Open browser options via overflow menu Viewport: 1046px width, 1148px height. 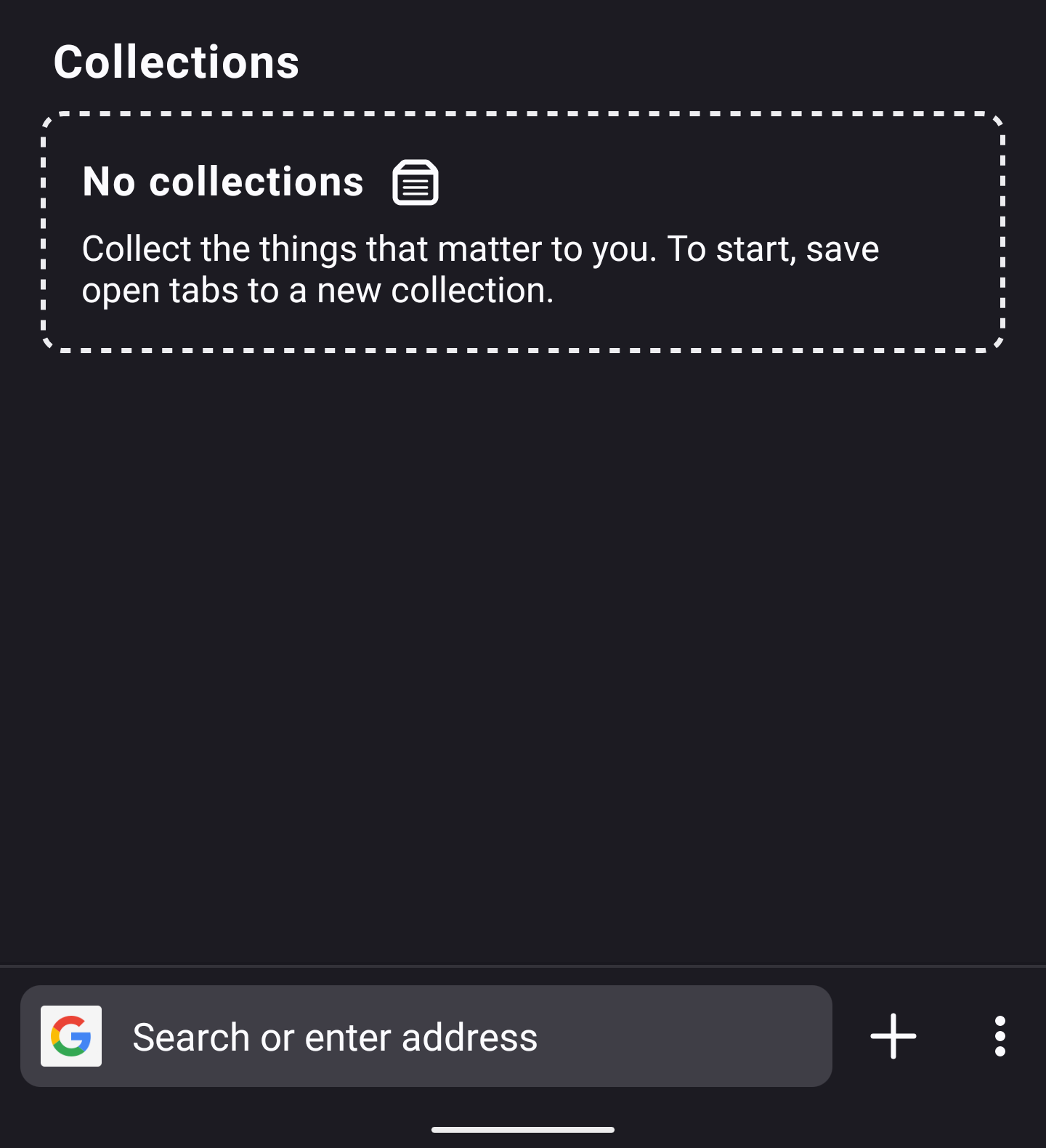1000,1037
